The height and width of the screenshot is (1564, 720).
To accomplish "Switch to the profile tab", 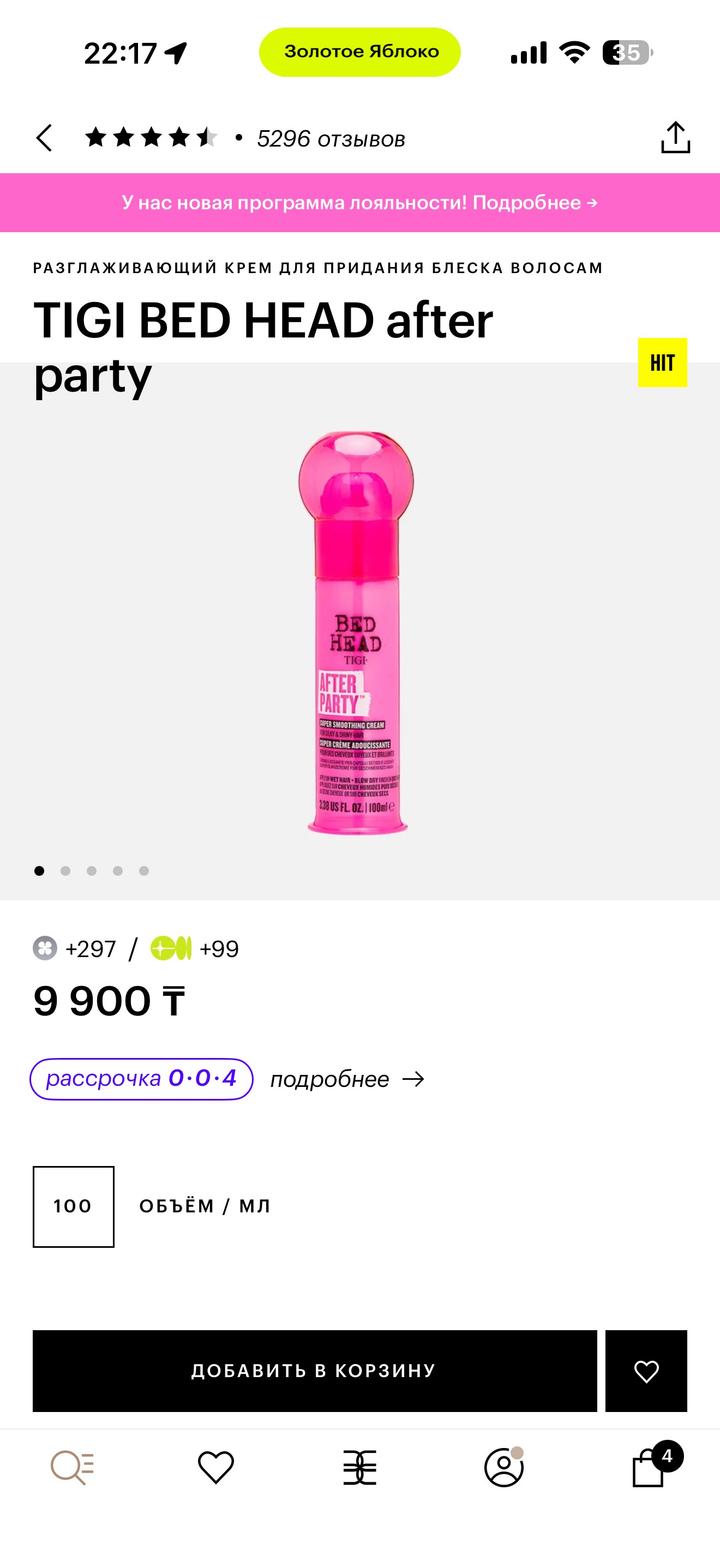I will (x=503, y=1467).
